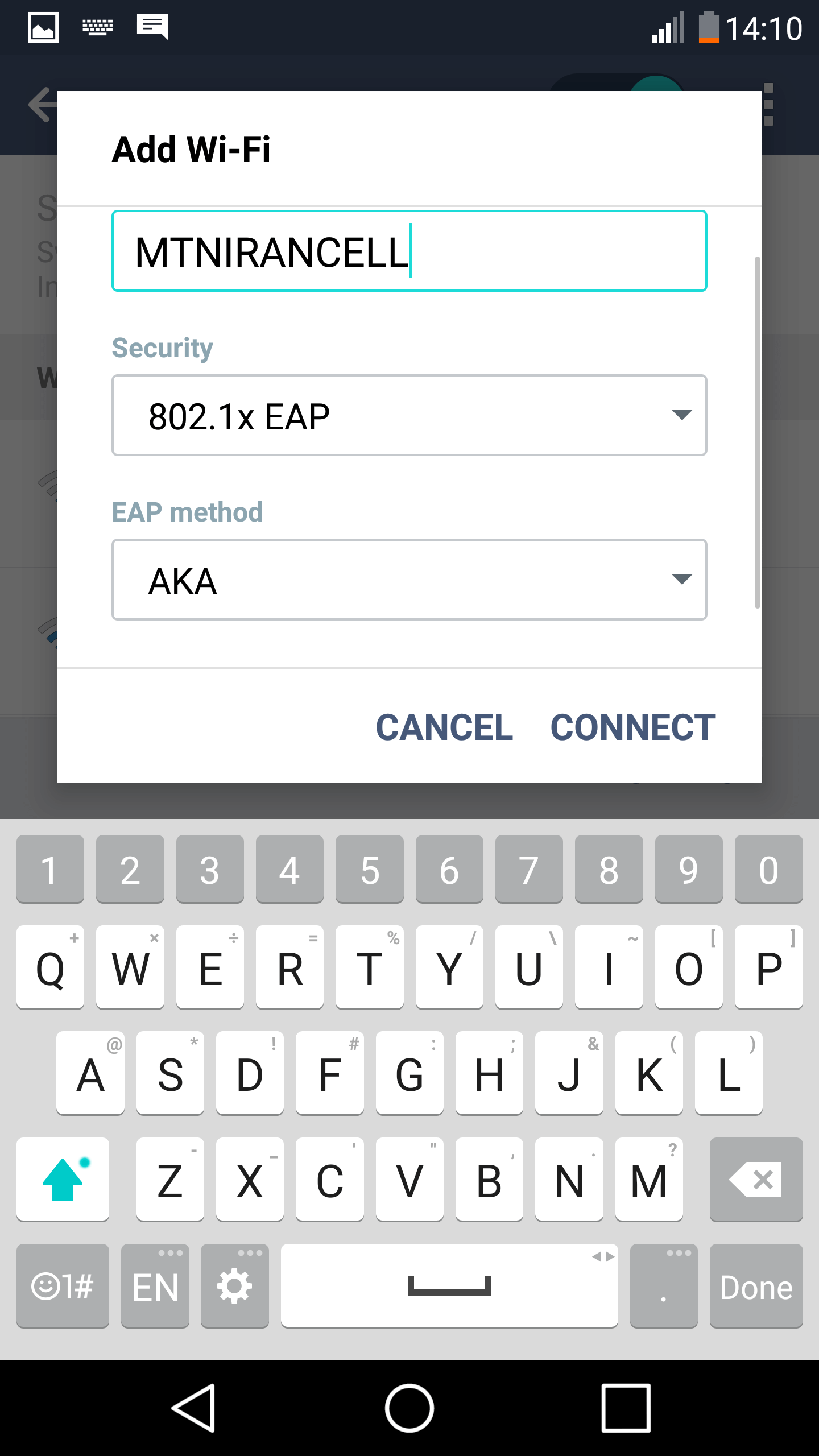The image size is (819, 1456).
Task: Open symbols and emoji keyboard key
Action: pos(63,1287)
